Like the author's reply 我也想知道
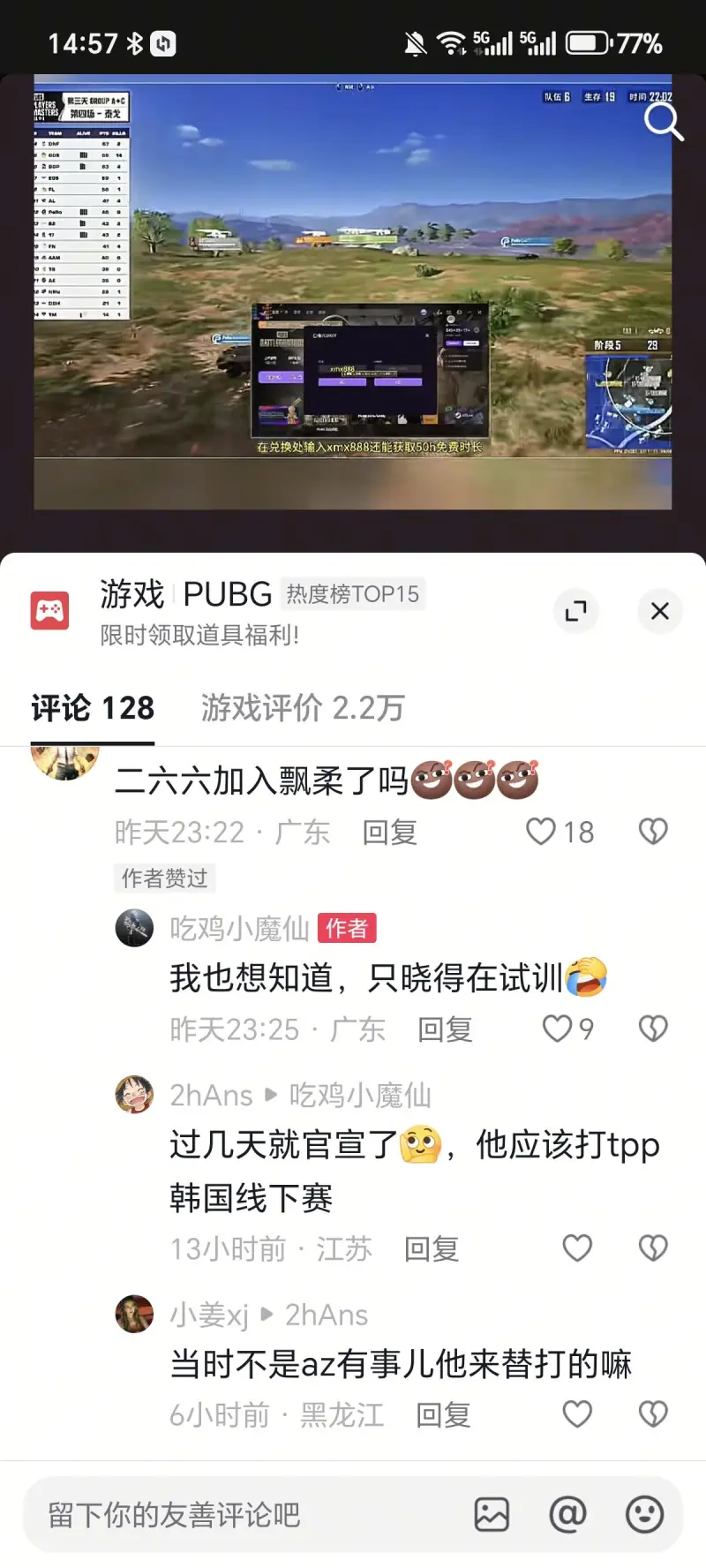This screenshot has height=1568, width=706. click(x=557, y=1029)
